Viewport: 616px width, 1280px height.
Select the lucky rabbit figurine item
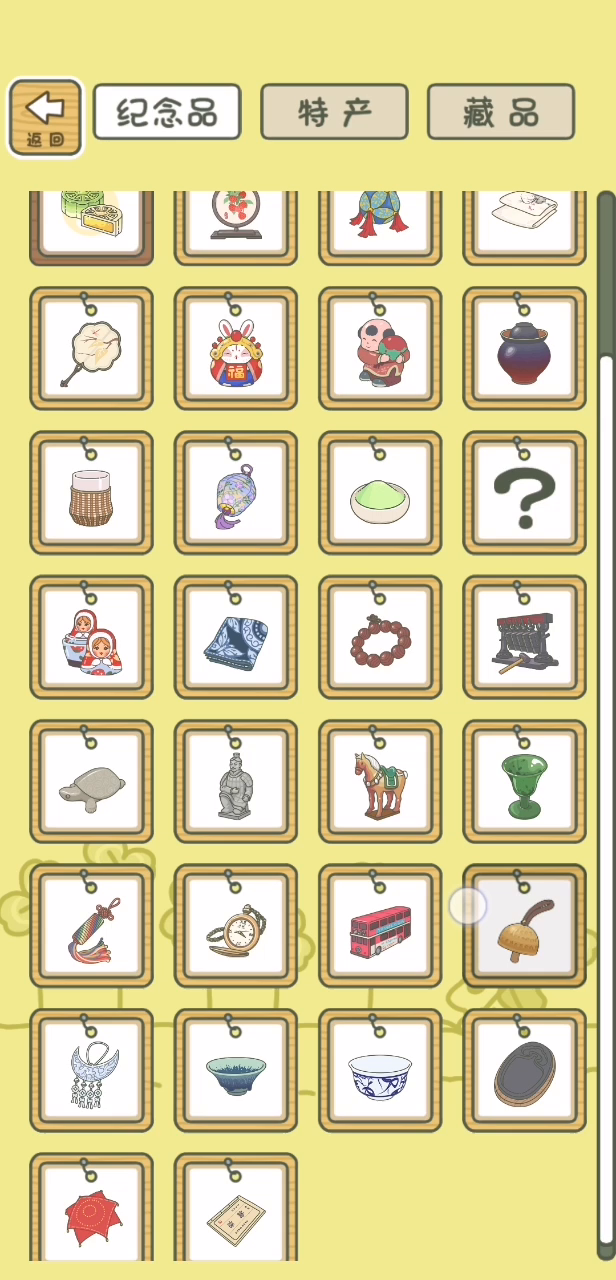tap(236, 349)
